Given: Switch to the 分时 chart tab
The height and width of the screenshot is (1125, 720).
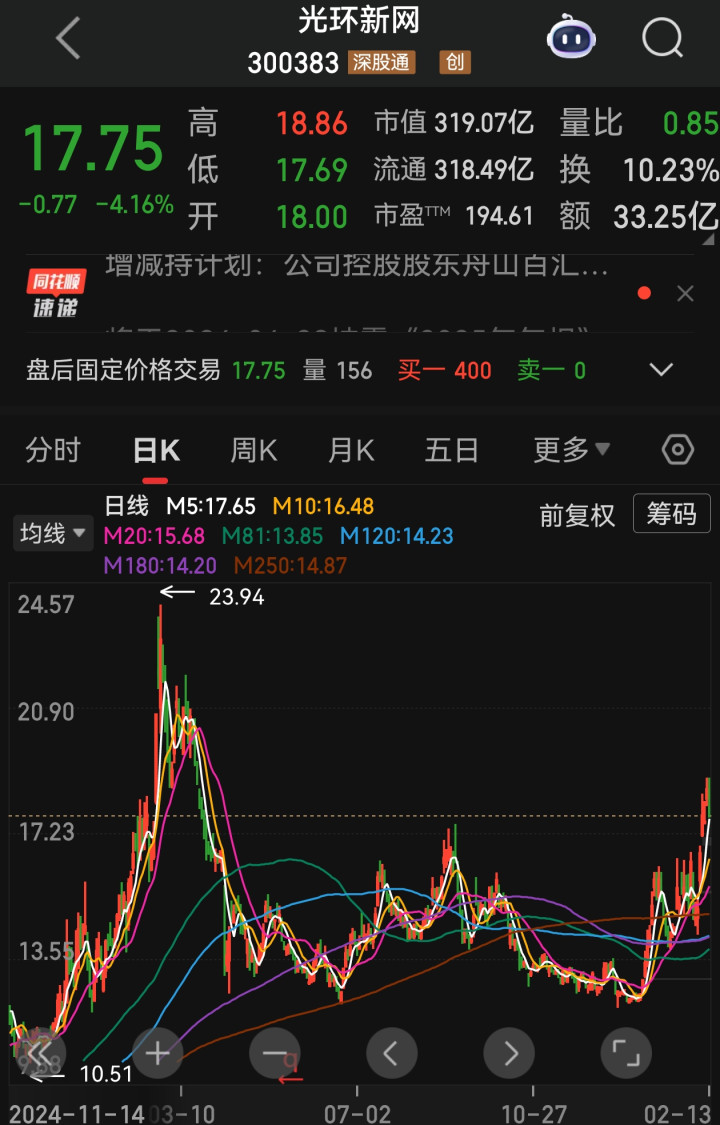Looking at the screenshot, I should click(53, 450).
